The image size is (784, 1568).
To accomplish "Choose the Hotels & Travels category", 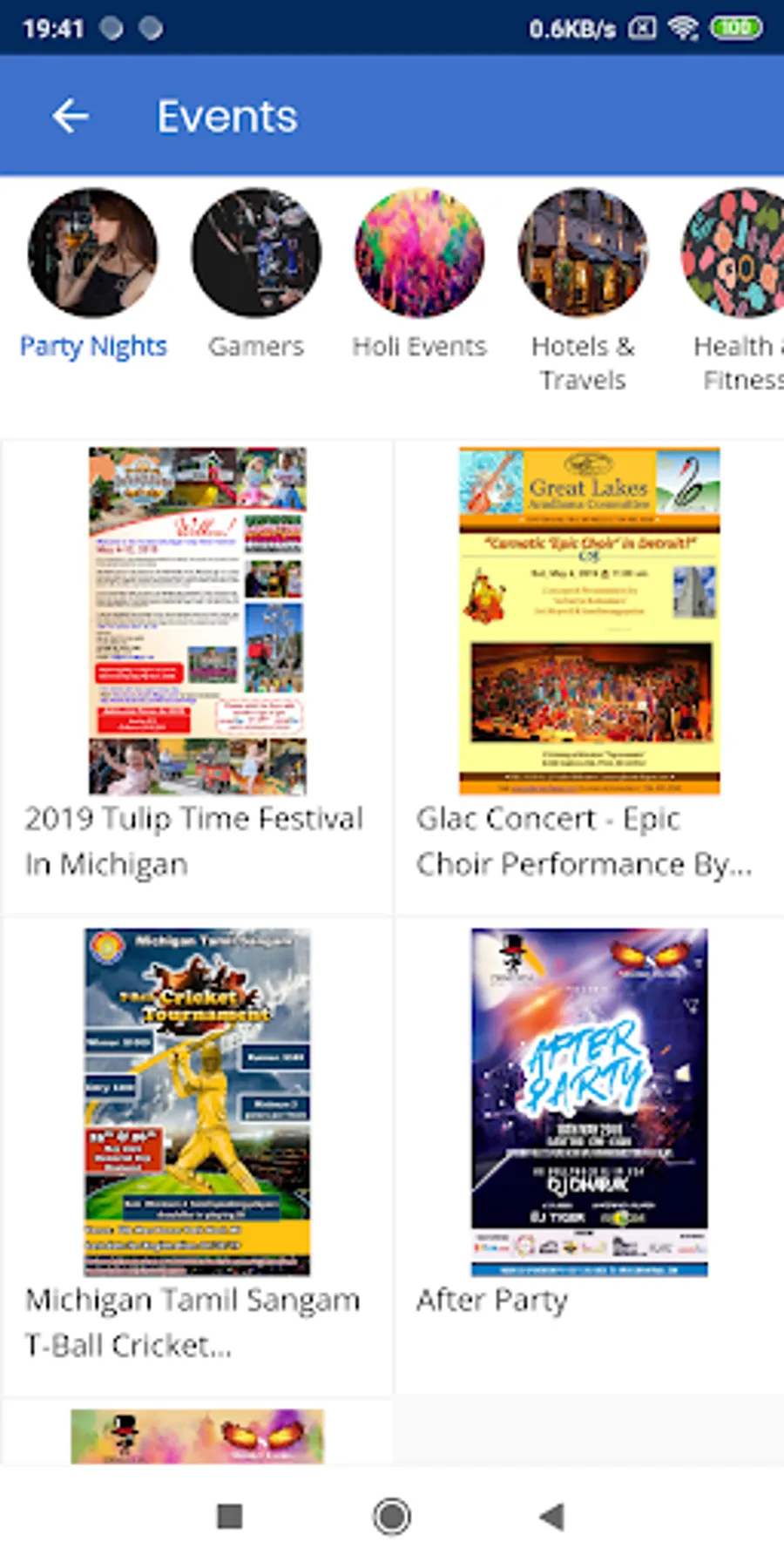I will 583,291.
